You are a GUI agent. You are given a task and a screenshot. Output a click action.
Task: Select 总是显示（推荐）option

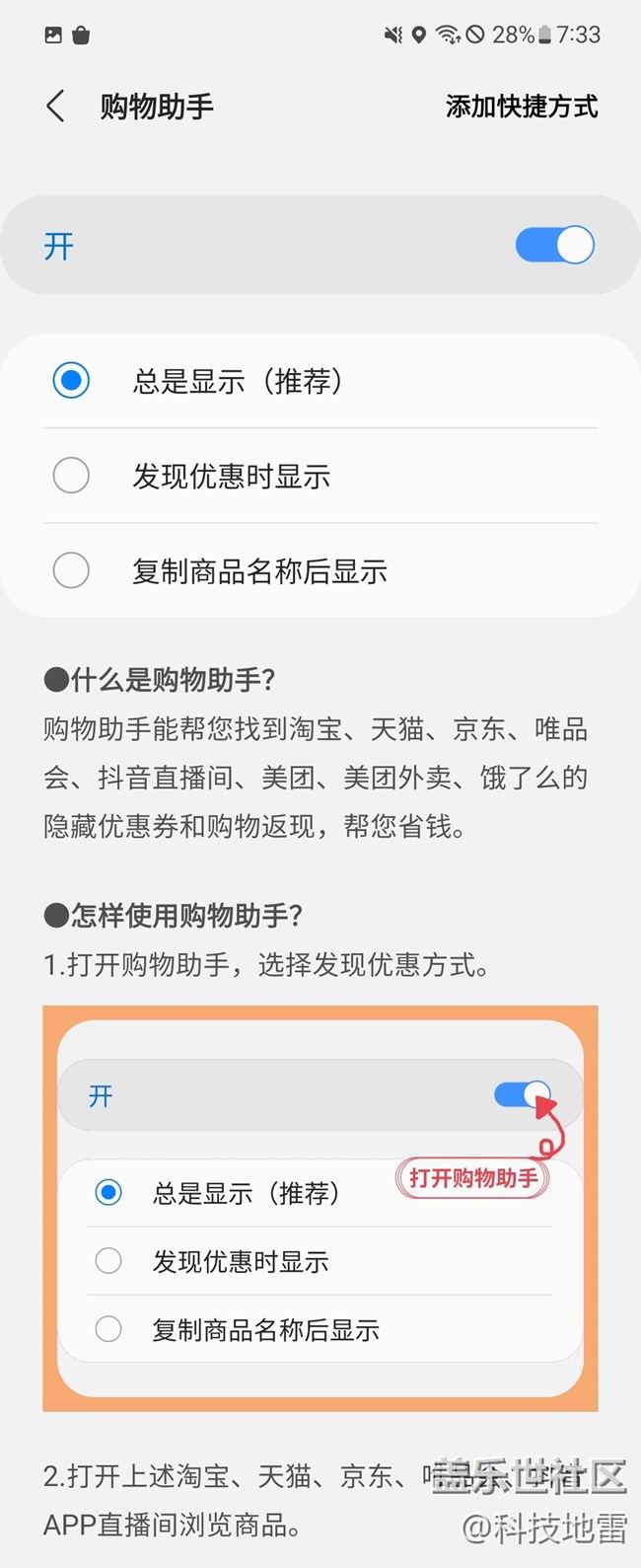[71, 381]
